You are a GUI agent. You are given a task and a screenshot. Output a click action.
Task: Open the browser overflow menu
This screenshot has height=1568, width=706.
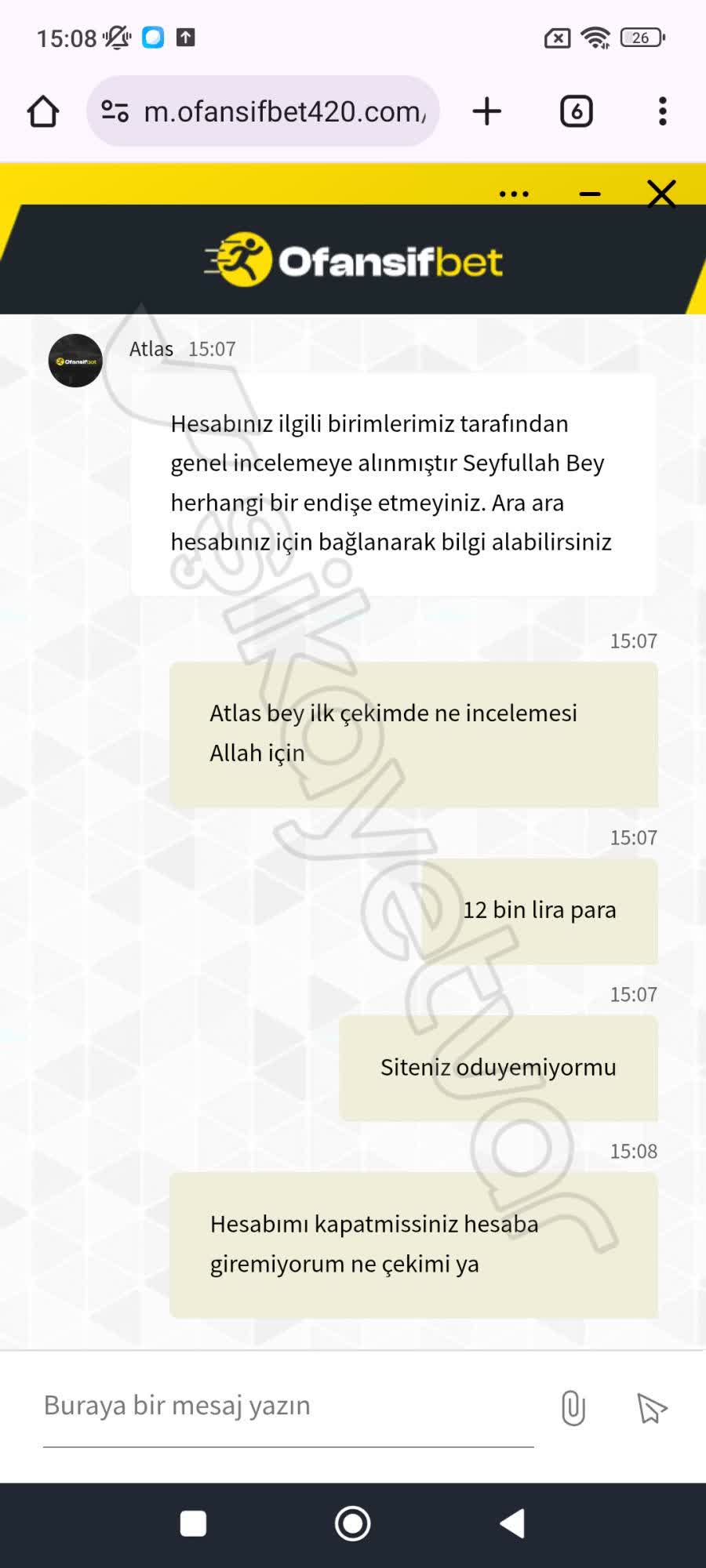point(663,111)
